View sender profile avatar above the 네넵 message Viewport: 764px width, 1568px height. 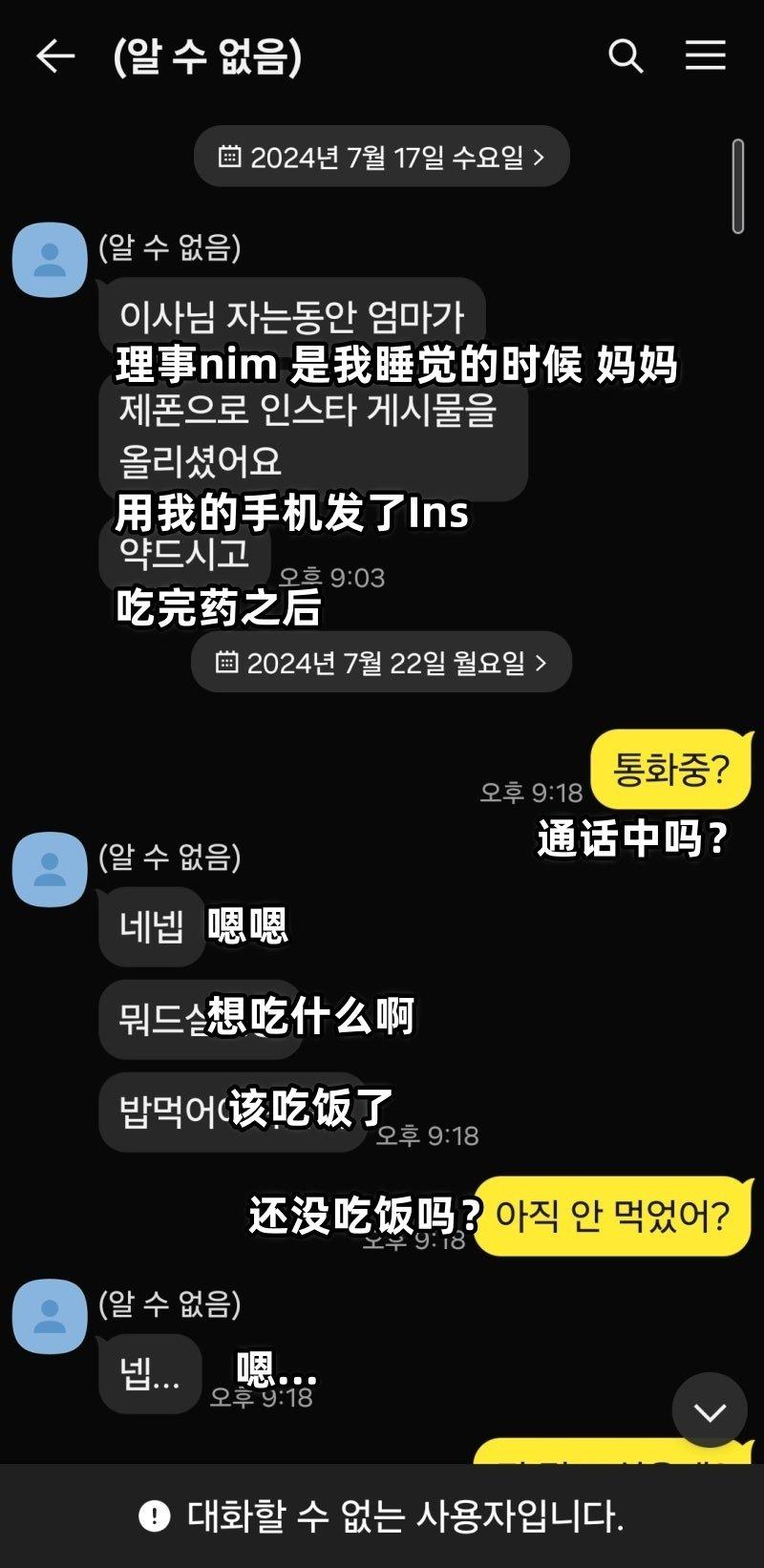click(50, 869)
